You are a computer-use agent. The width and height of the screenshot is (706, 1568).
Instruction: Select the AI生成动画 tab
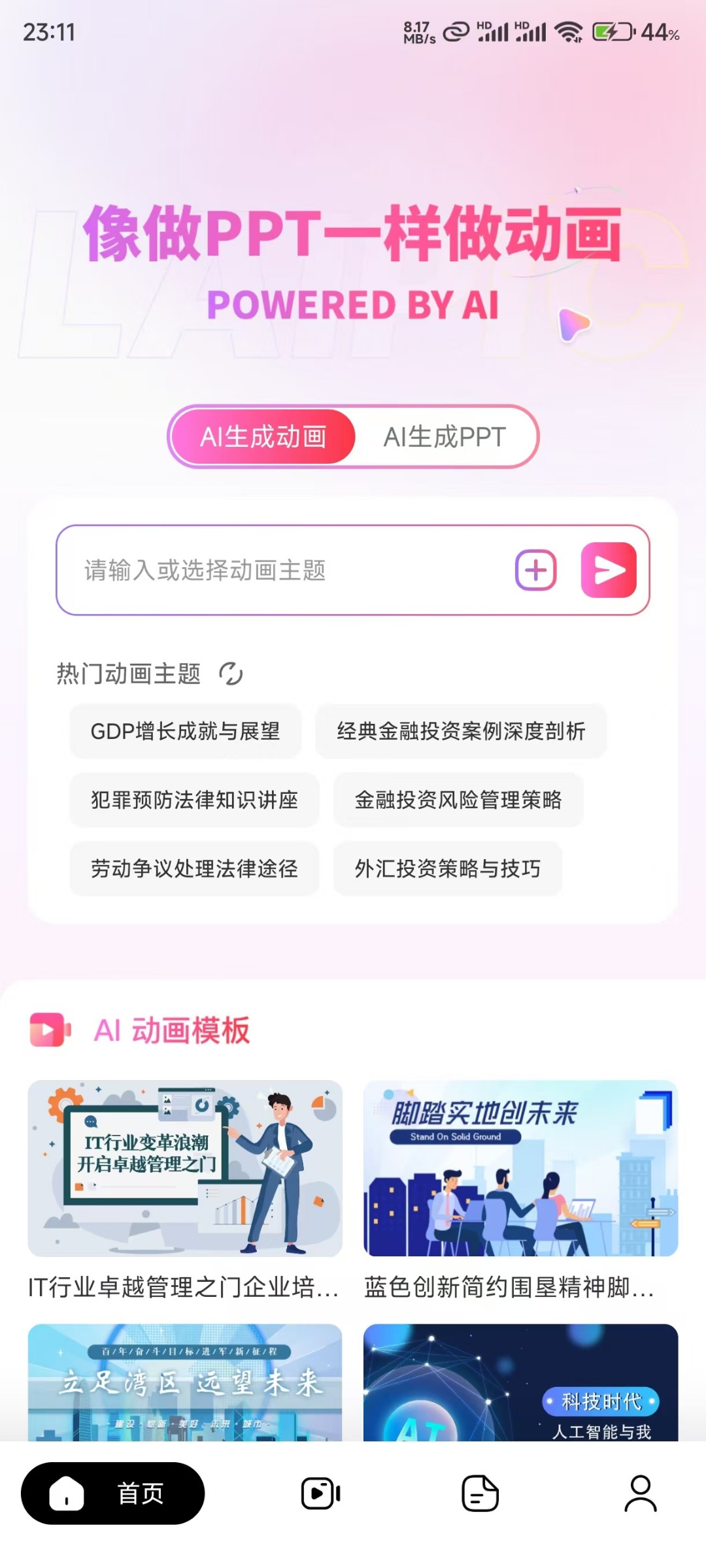(263, 437)
